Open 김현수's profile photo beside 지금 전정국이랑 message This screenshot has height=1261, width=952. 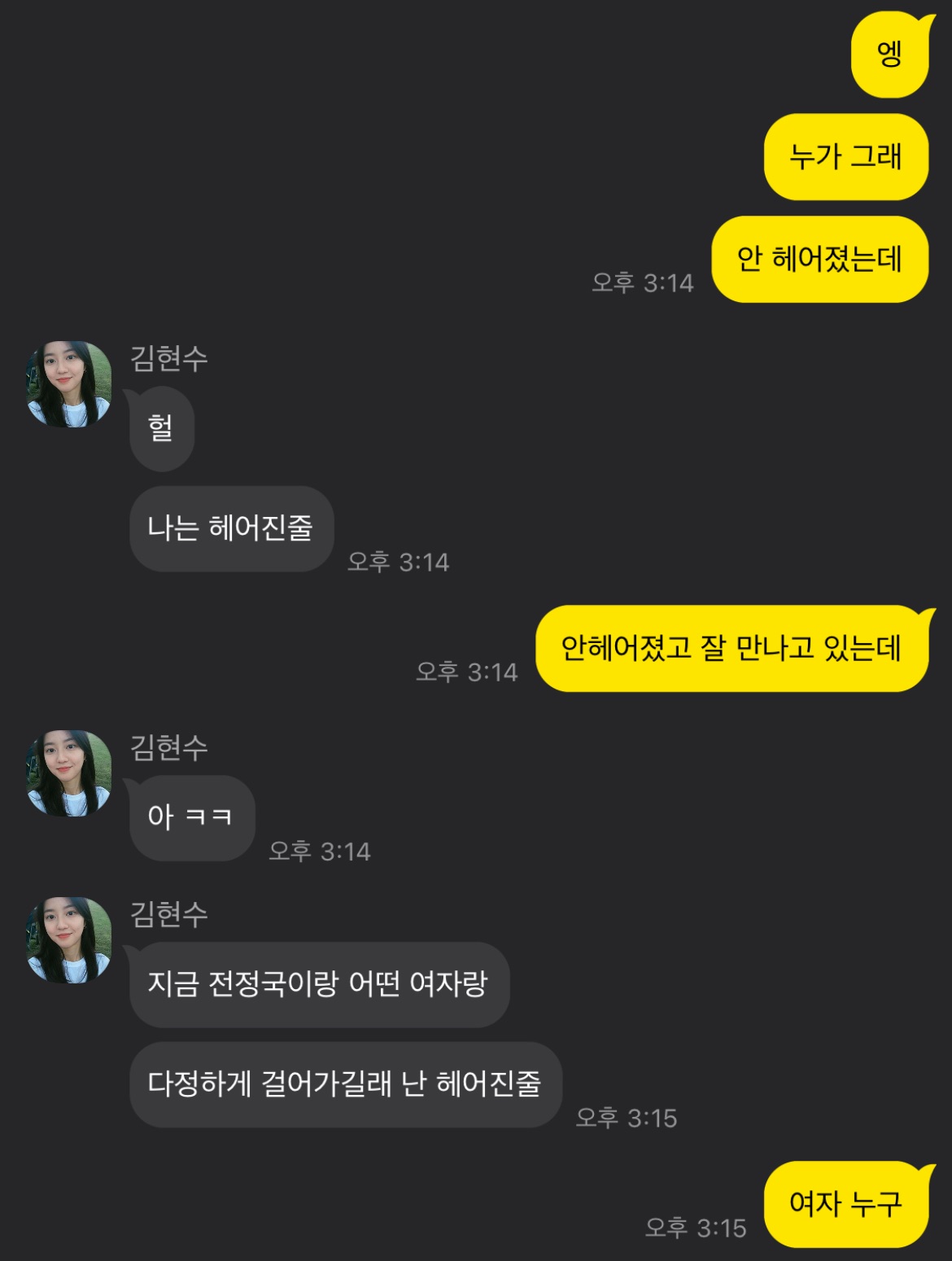(x=69, y=939)
